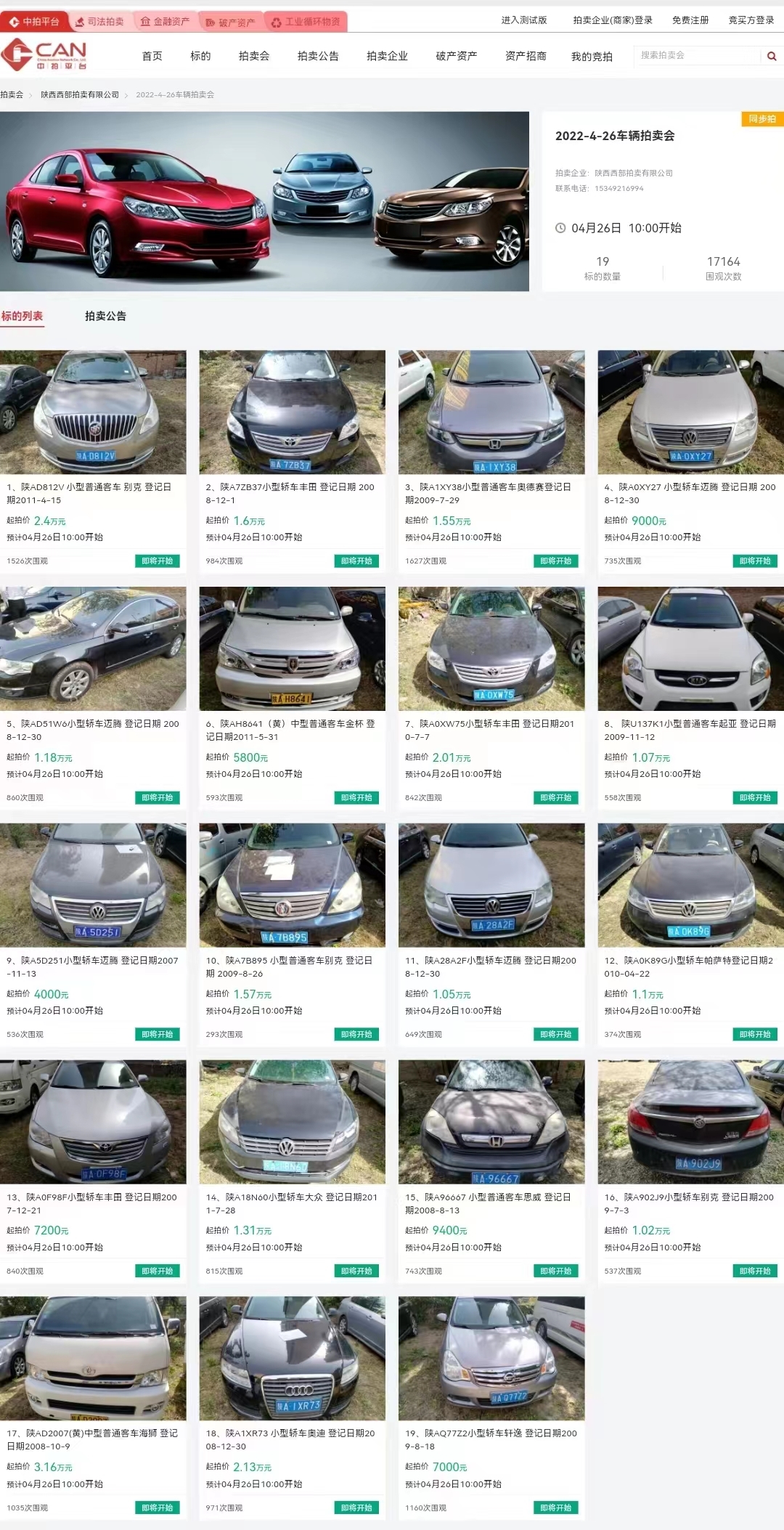Tap the search magnifier icon
784x1530 pixels.
[772, 56]
